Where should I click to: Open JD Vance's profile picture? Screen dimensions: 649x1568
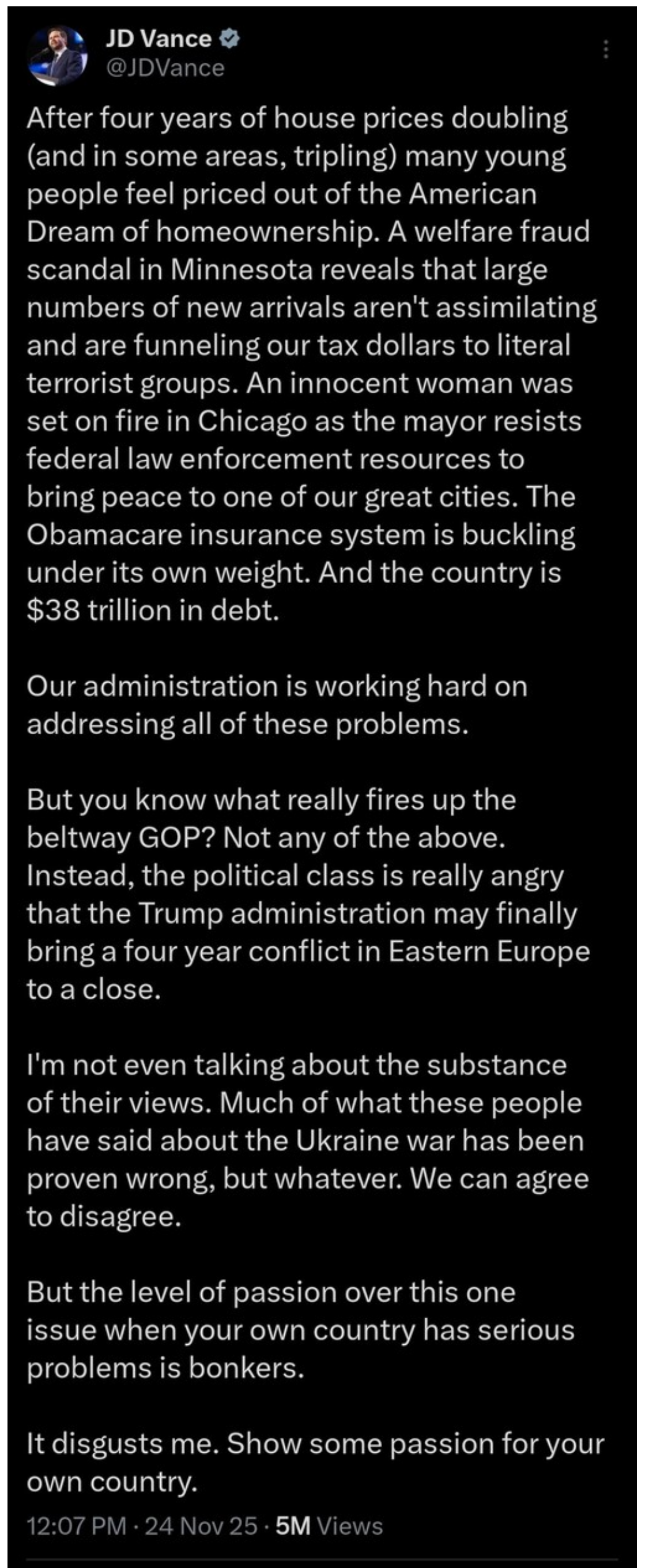(58, 55)
